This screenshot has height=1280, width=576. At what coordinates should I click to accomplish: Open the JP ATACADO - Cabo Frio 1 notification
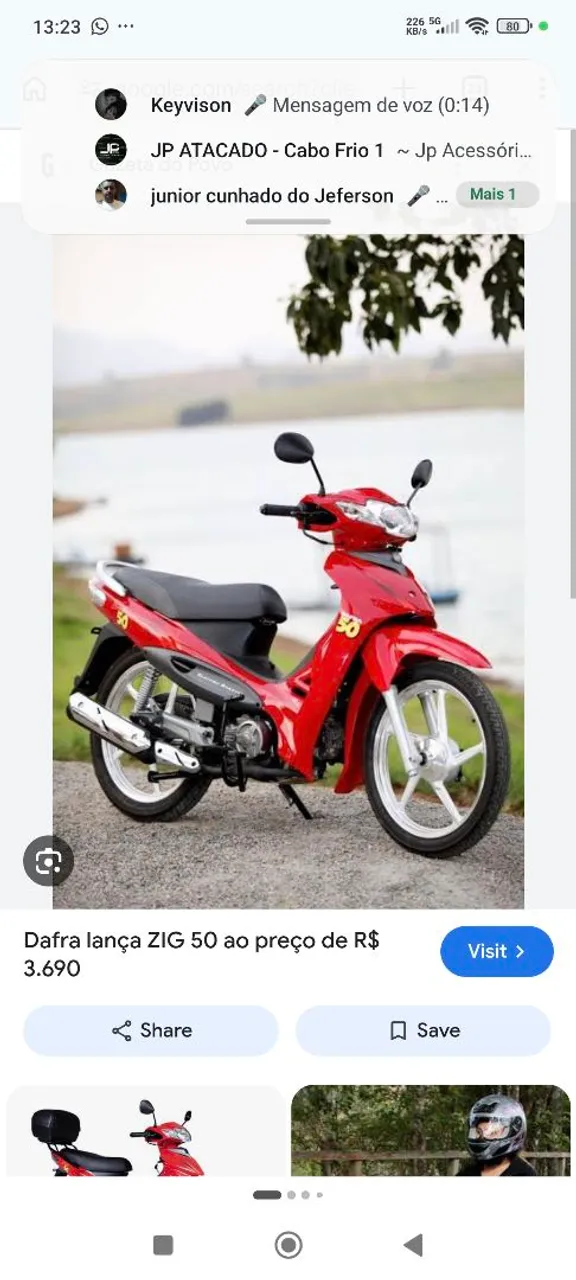(x=288, y=150)
